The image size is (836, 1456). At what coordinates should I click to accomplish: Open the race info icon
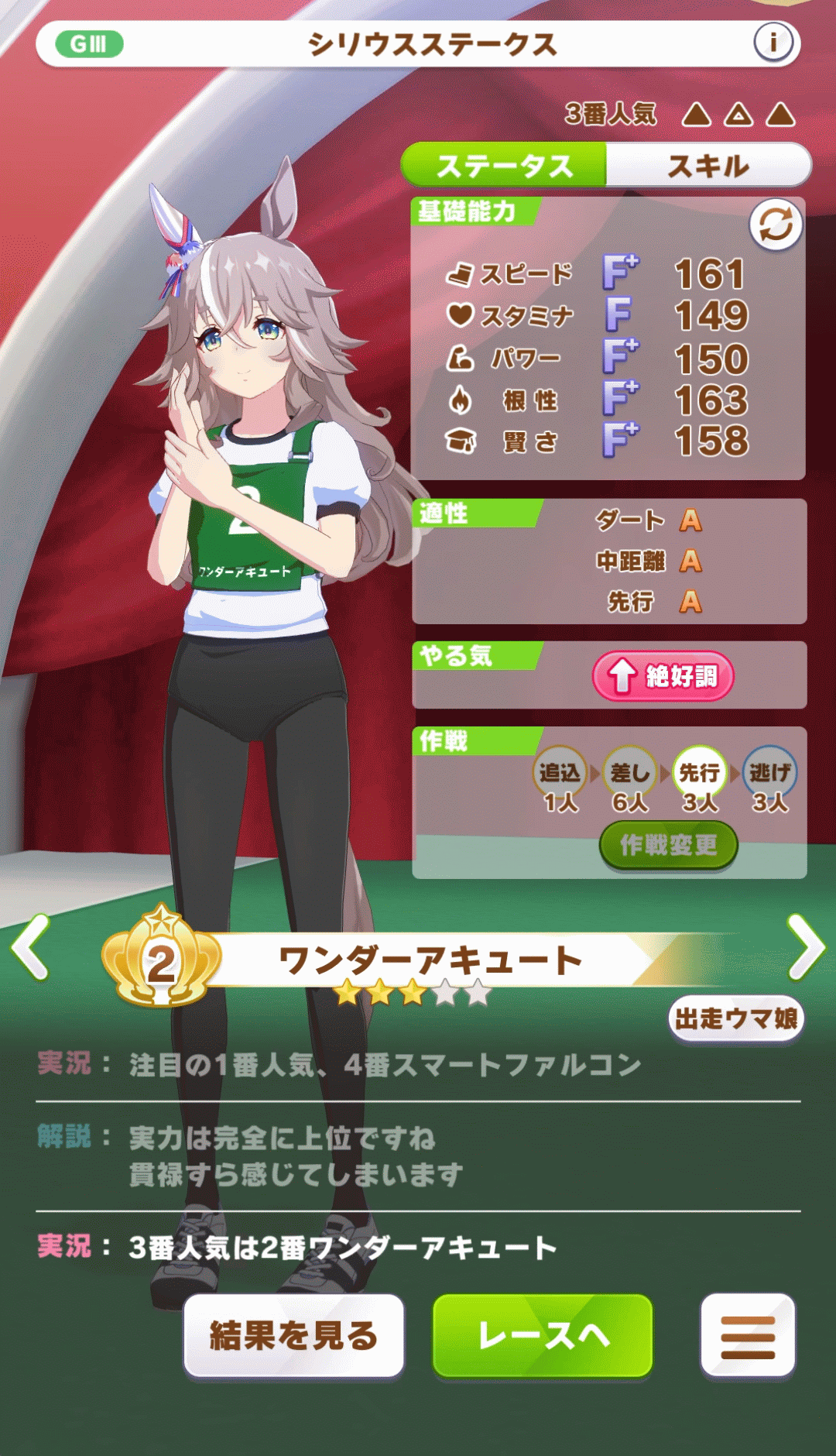point(773,43)
